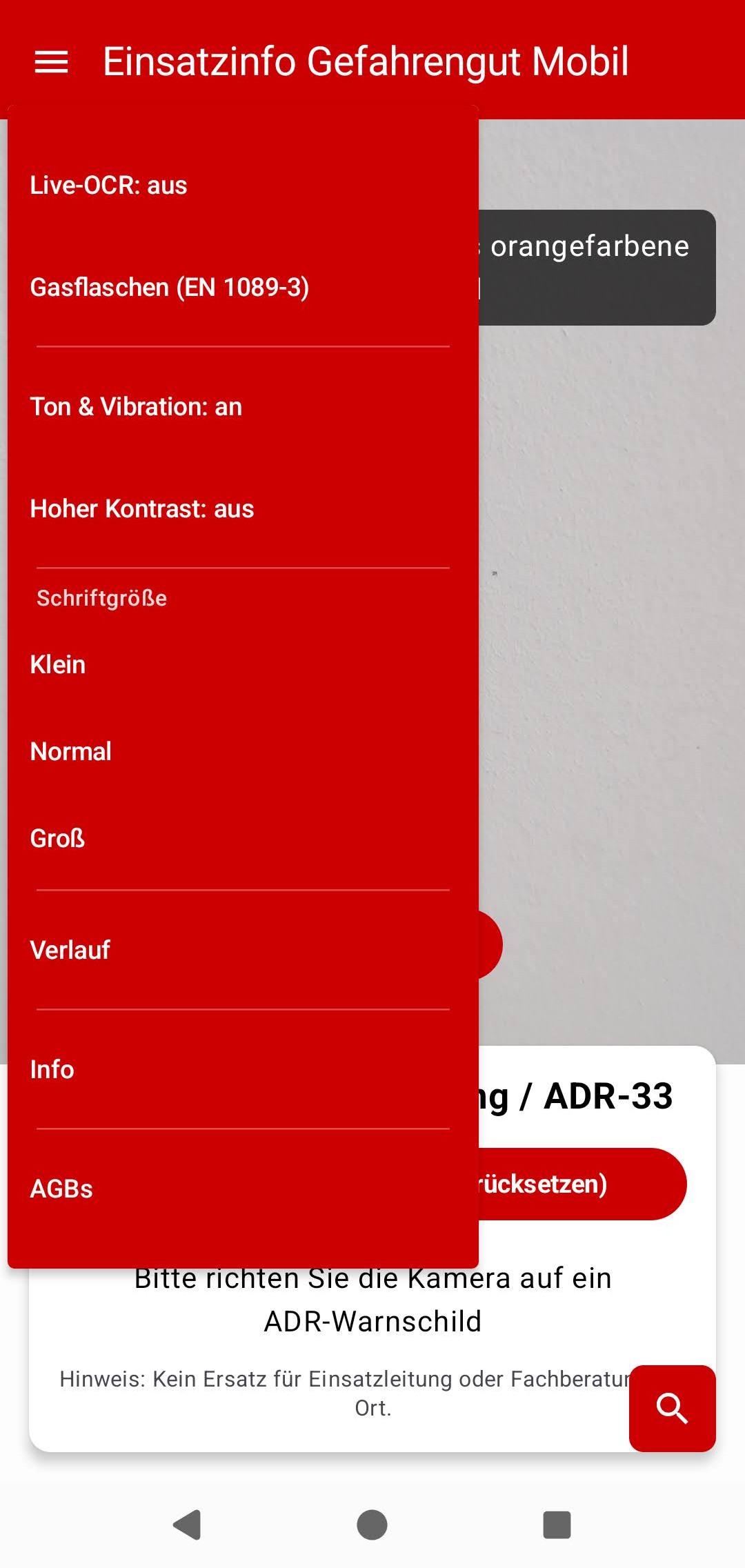Open the Verlauf history

tap(241, 951)
